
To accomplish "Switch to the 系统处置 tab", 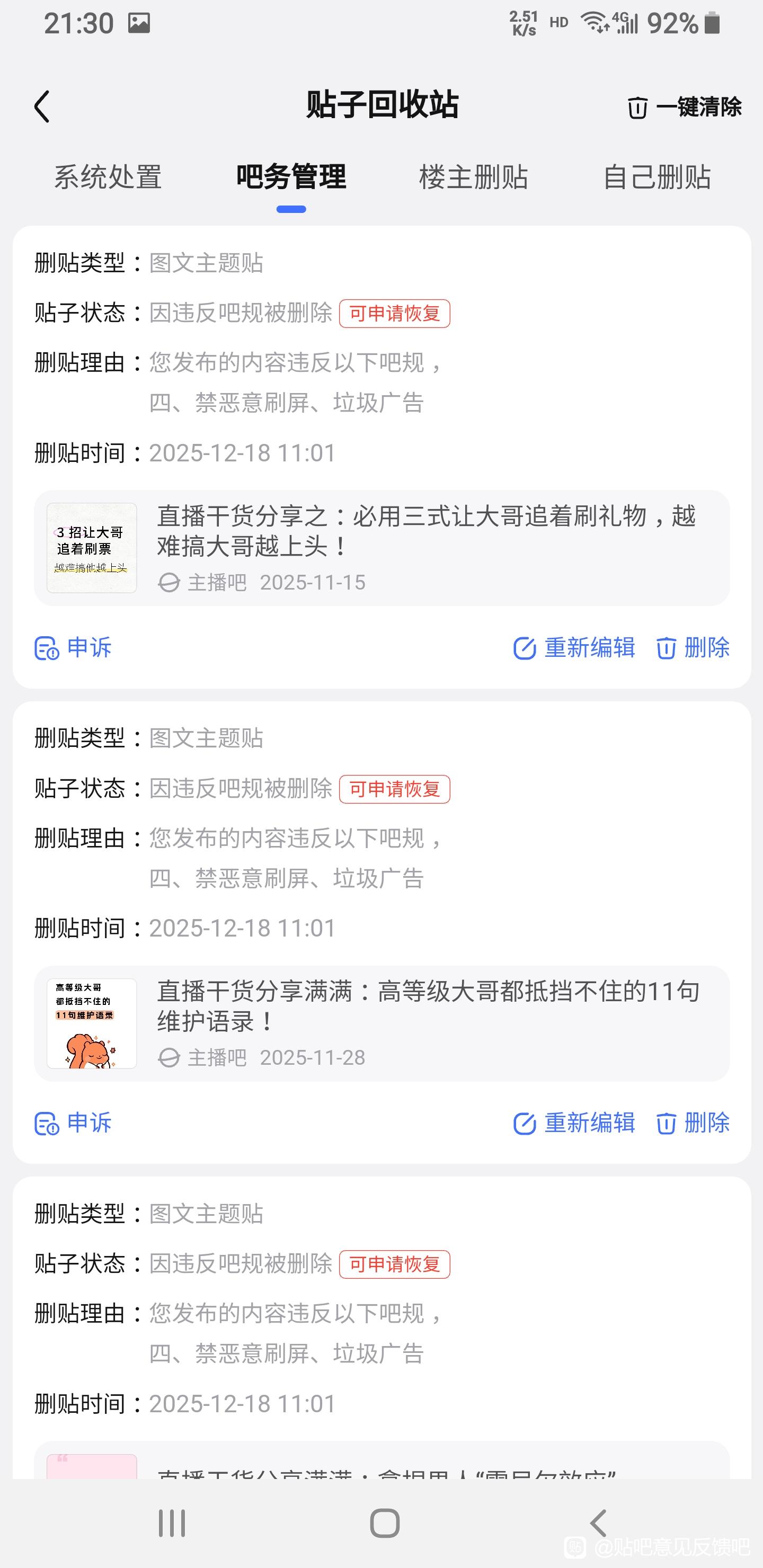I will coord(108,177).
